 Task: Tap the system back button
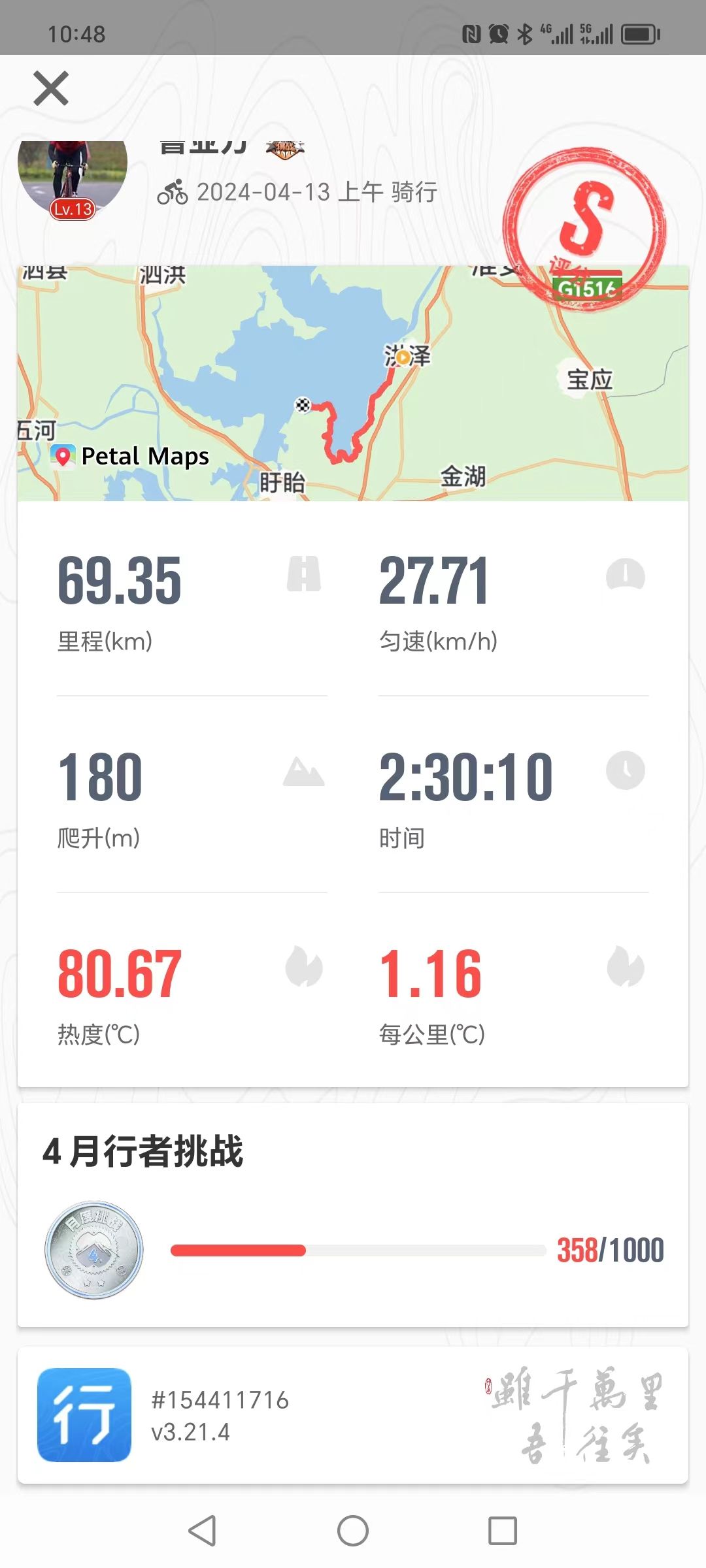[x=203, y=1531]
